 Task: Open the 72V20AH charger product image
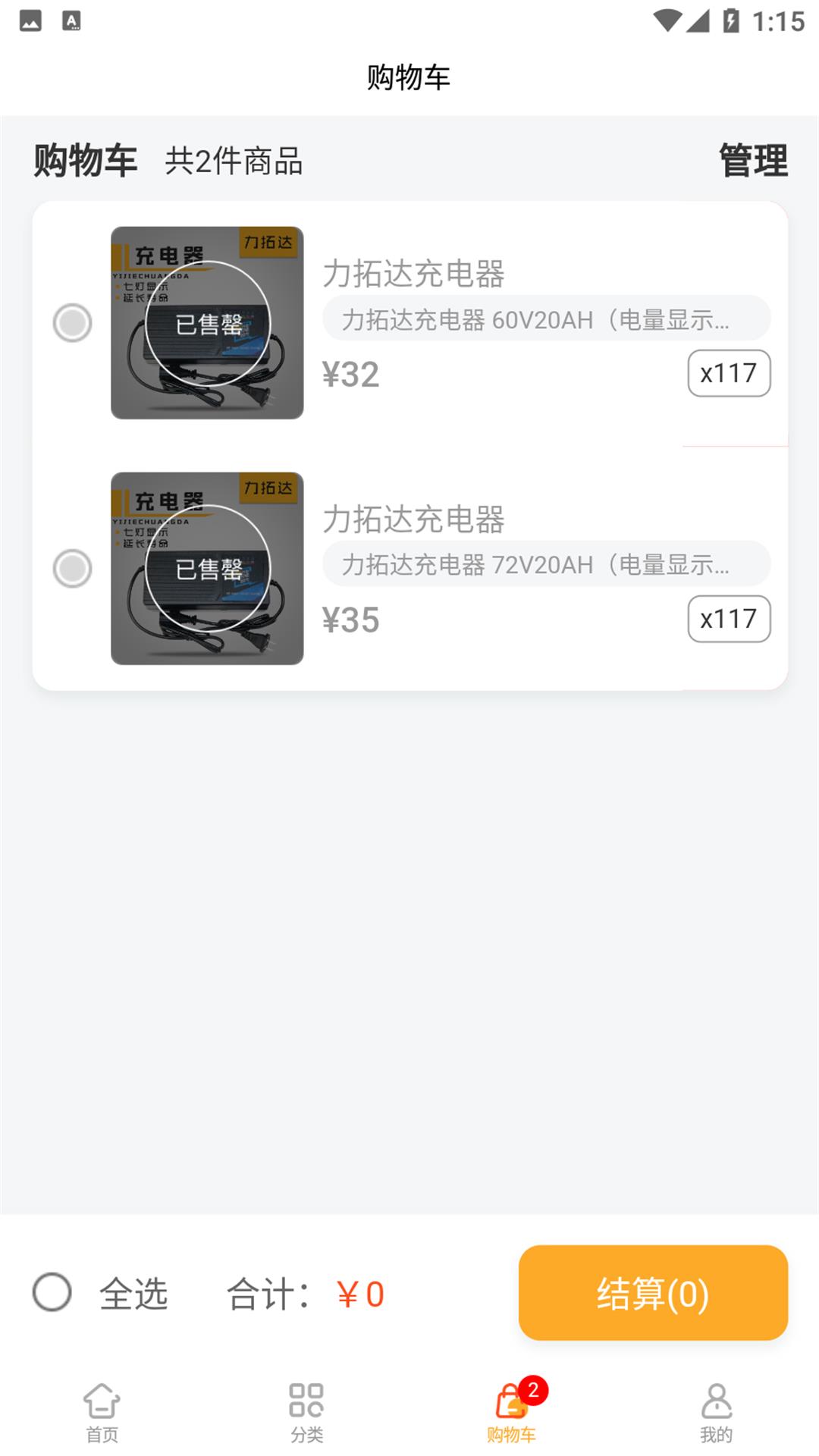click(x=207, y=569)
